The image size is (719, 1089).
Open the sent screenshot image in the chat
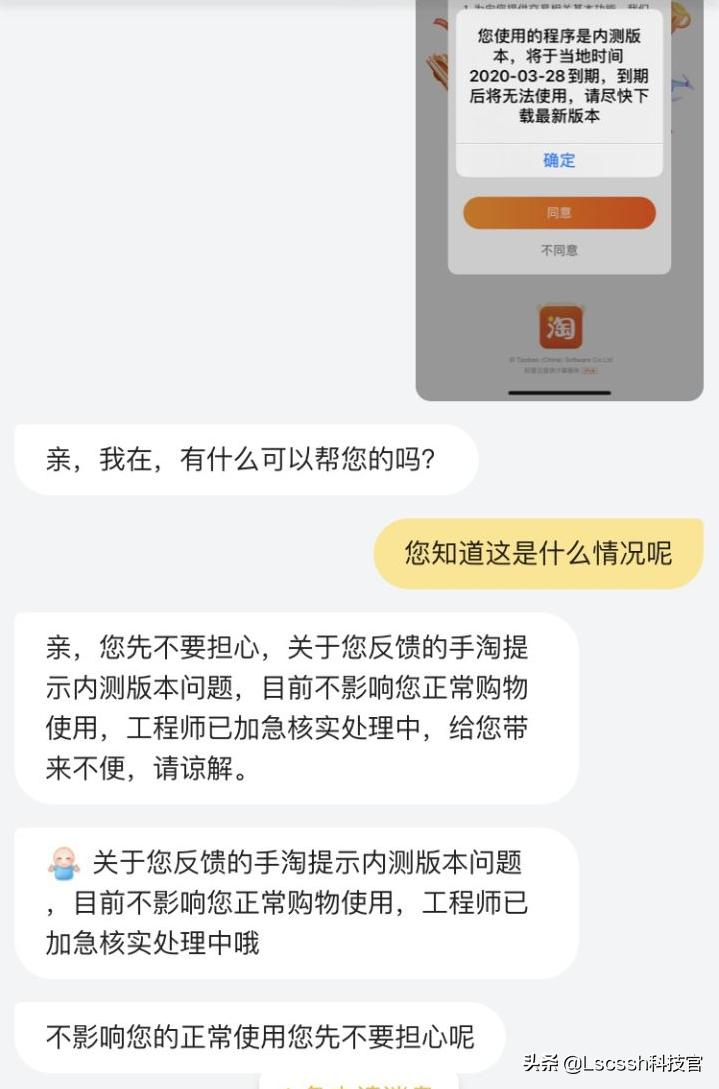tap(559, 200)
